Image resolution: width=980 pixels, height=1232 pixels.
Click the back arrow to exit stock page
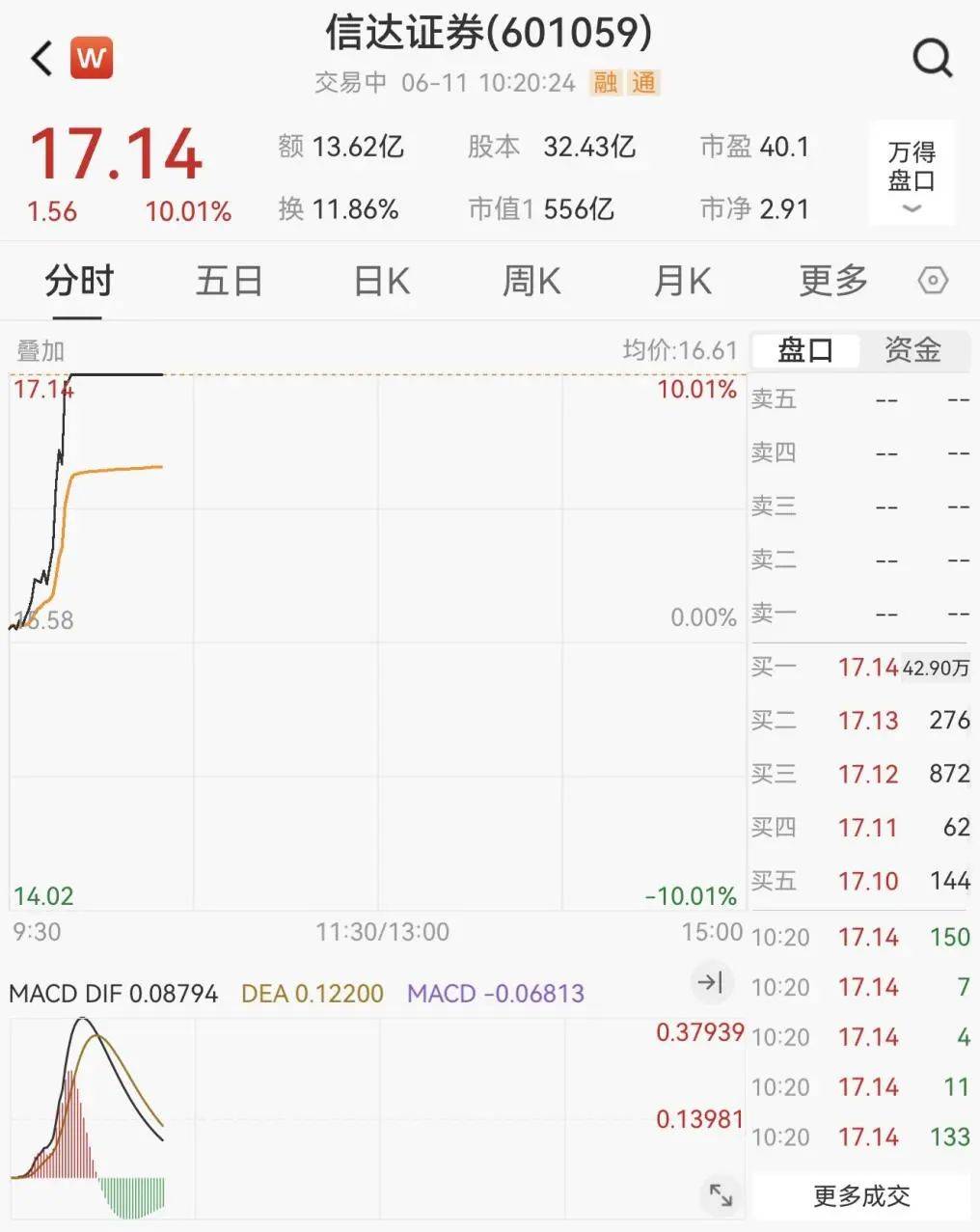click(39, 58)
